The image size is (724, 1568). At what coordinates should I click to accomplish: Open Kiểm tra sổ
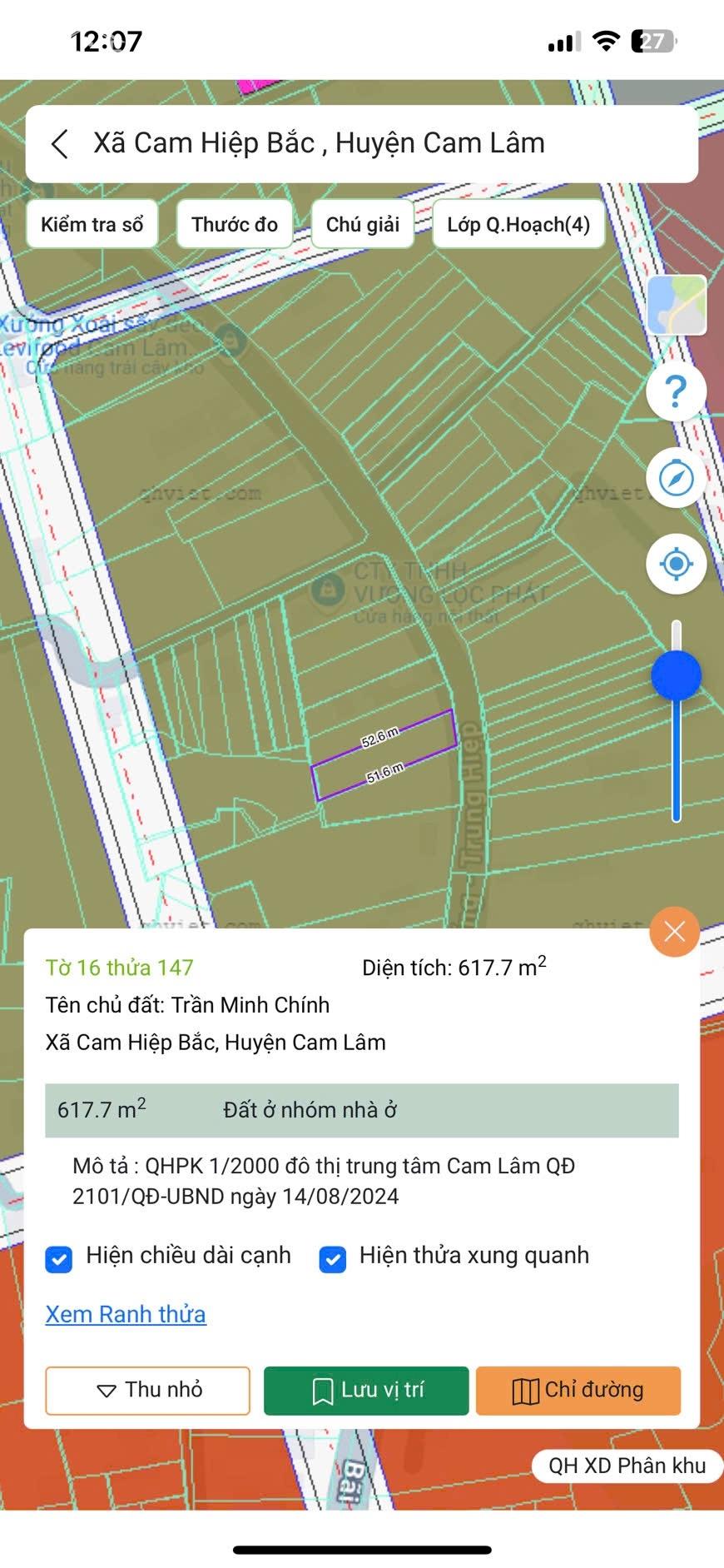pos(92,224)
